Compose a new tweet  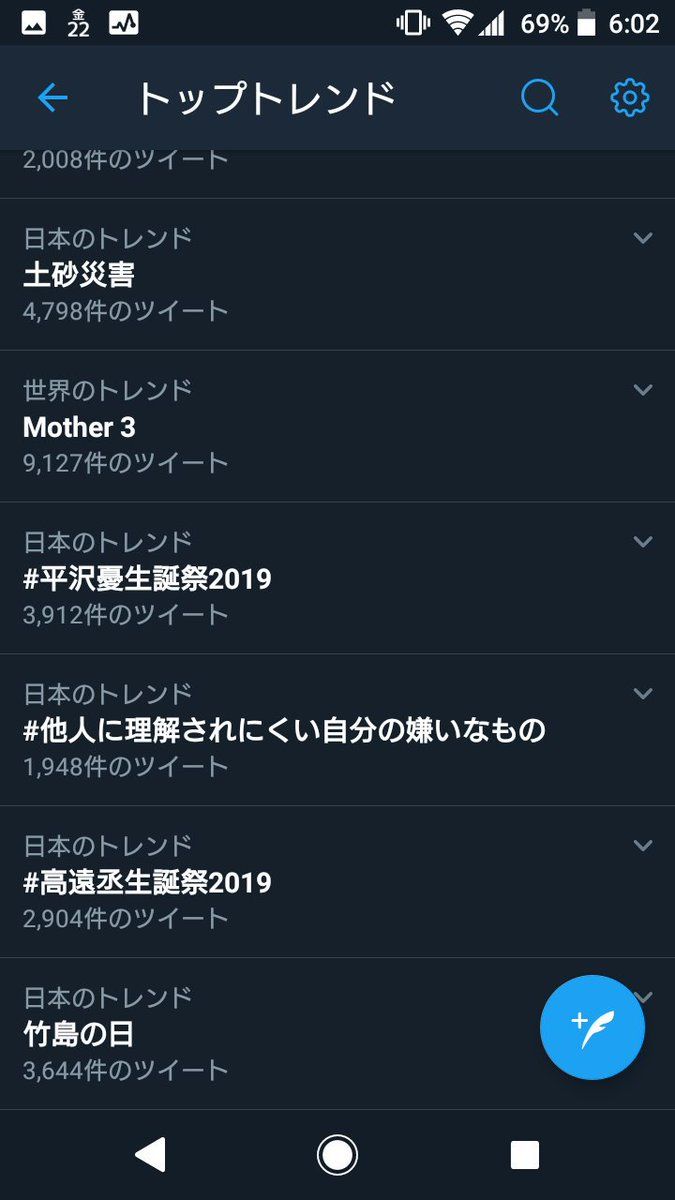pyautogui.click(x=592, y=1027)
